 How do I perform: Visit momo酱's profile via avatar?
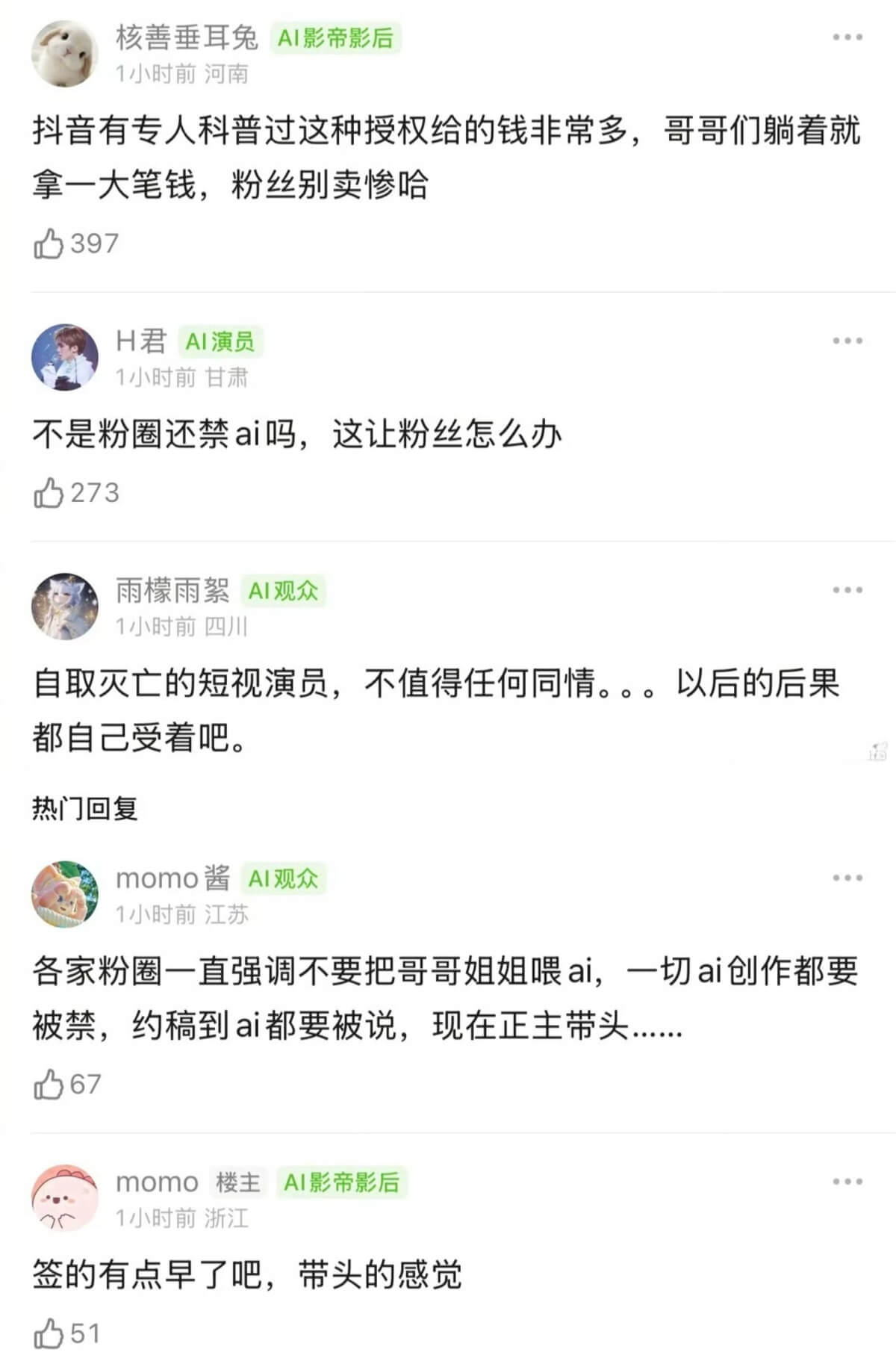65,894
